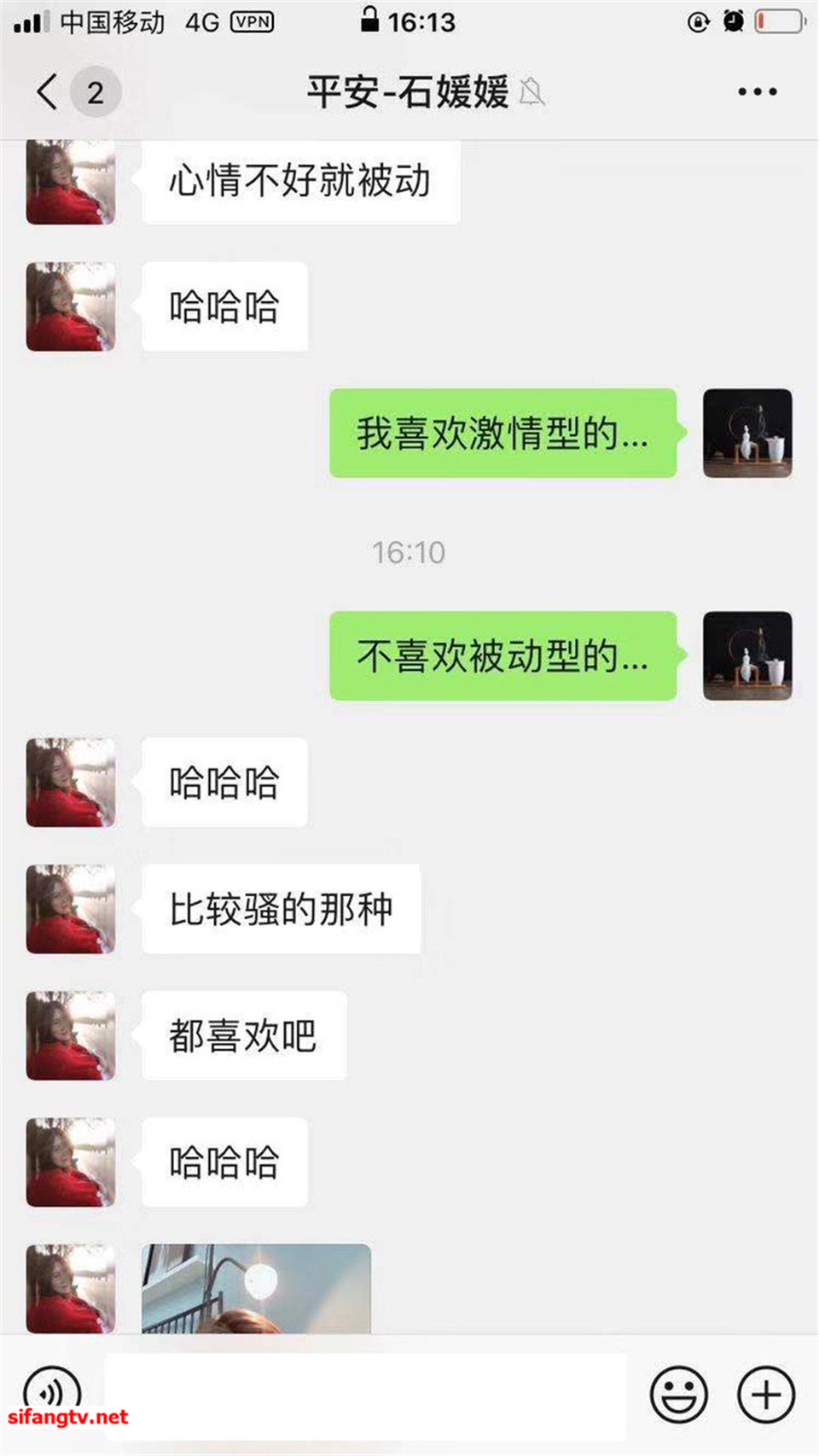Switch to voice message input
This screenshot has width=819, height=1456.
pos(52,1393)
